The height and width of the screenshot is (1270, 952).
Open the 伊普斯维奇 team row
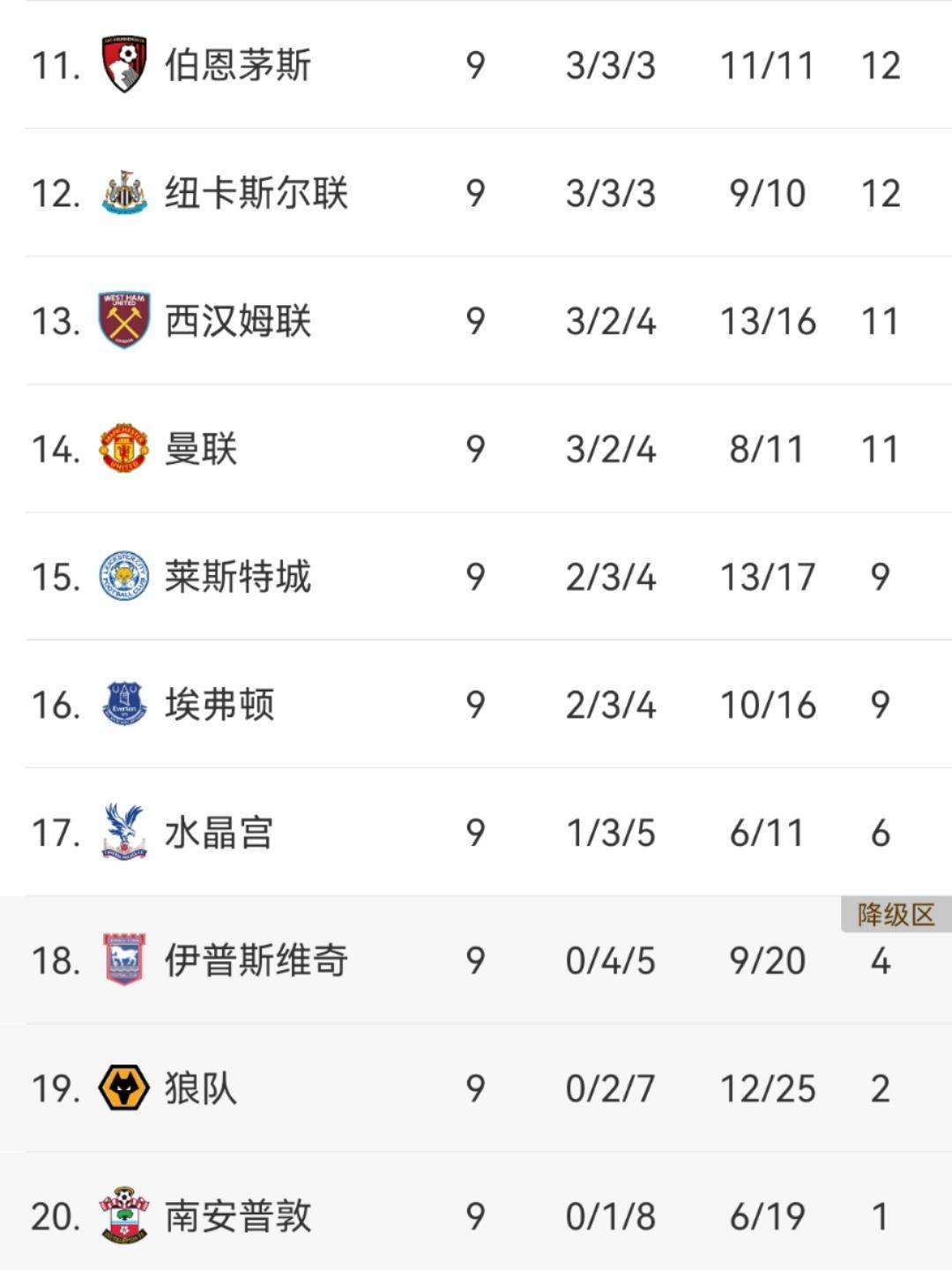(256, 960)
